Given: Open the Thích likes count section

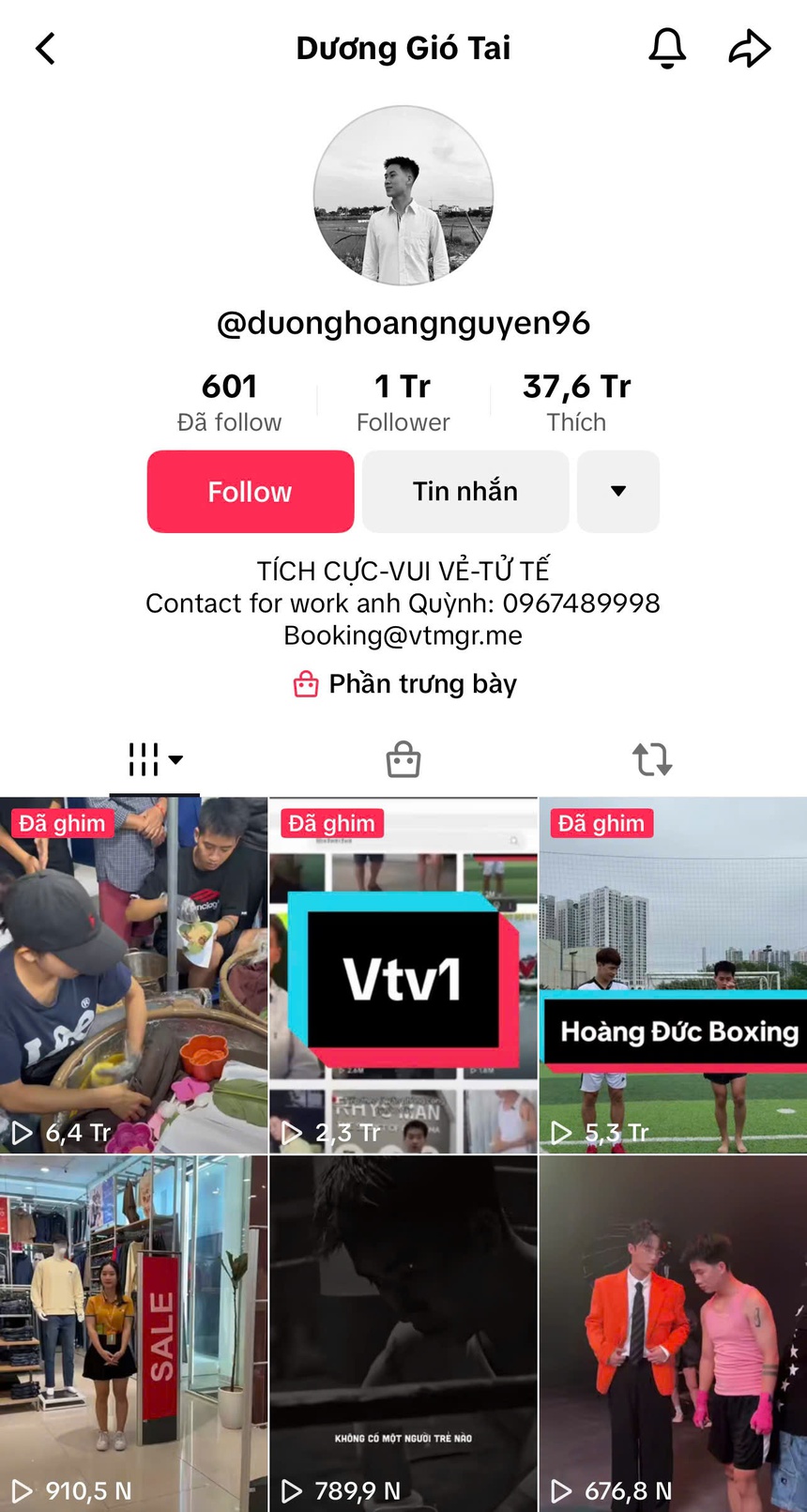Looking at the screenshot, I should (577, 401).
